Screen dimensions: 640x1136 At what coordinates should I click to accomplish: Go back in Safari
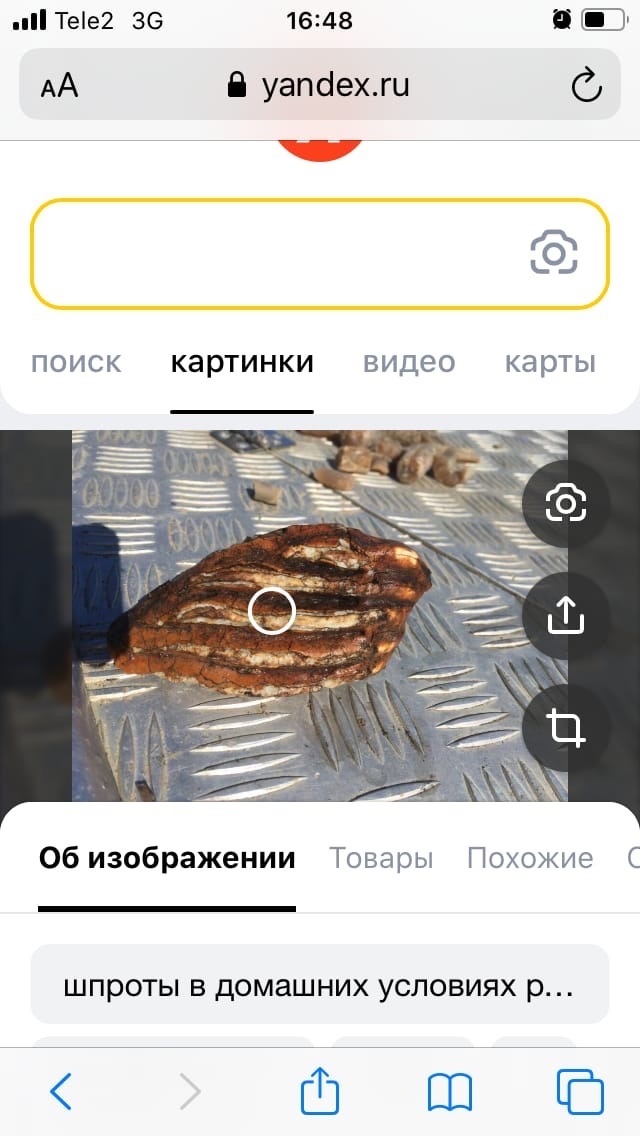[x=61, y=1092]
